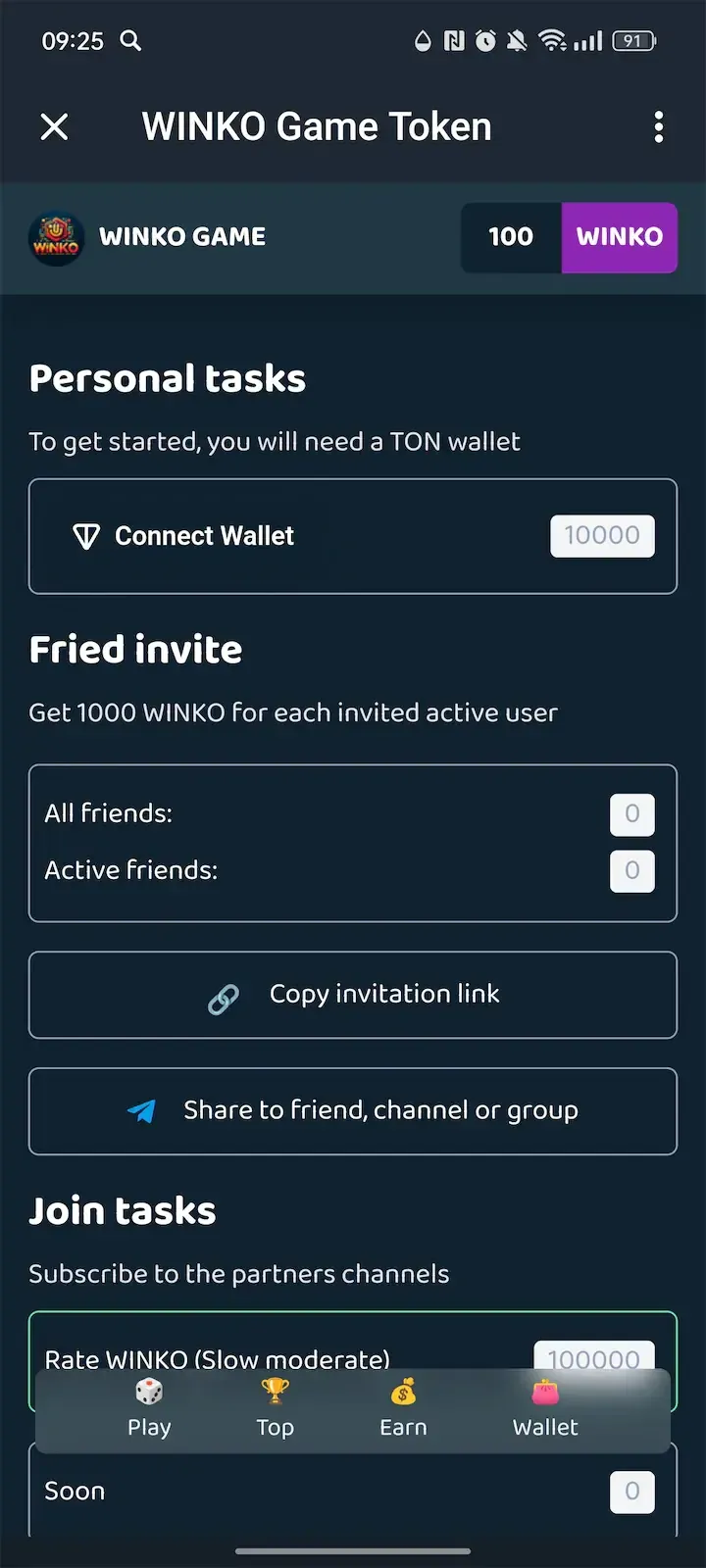Click the purple WINKO token button
The height and width of the screenshot is (1568, 706).
(619, 237)
